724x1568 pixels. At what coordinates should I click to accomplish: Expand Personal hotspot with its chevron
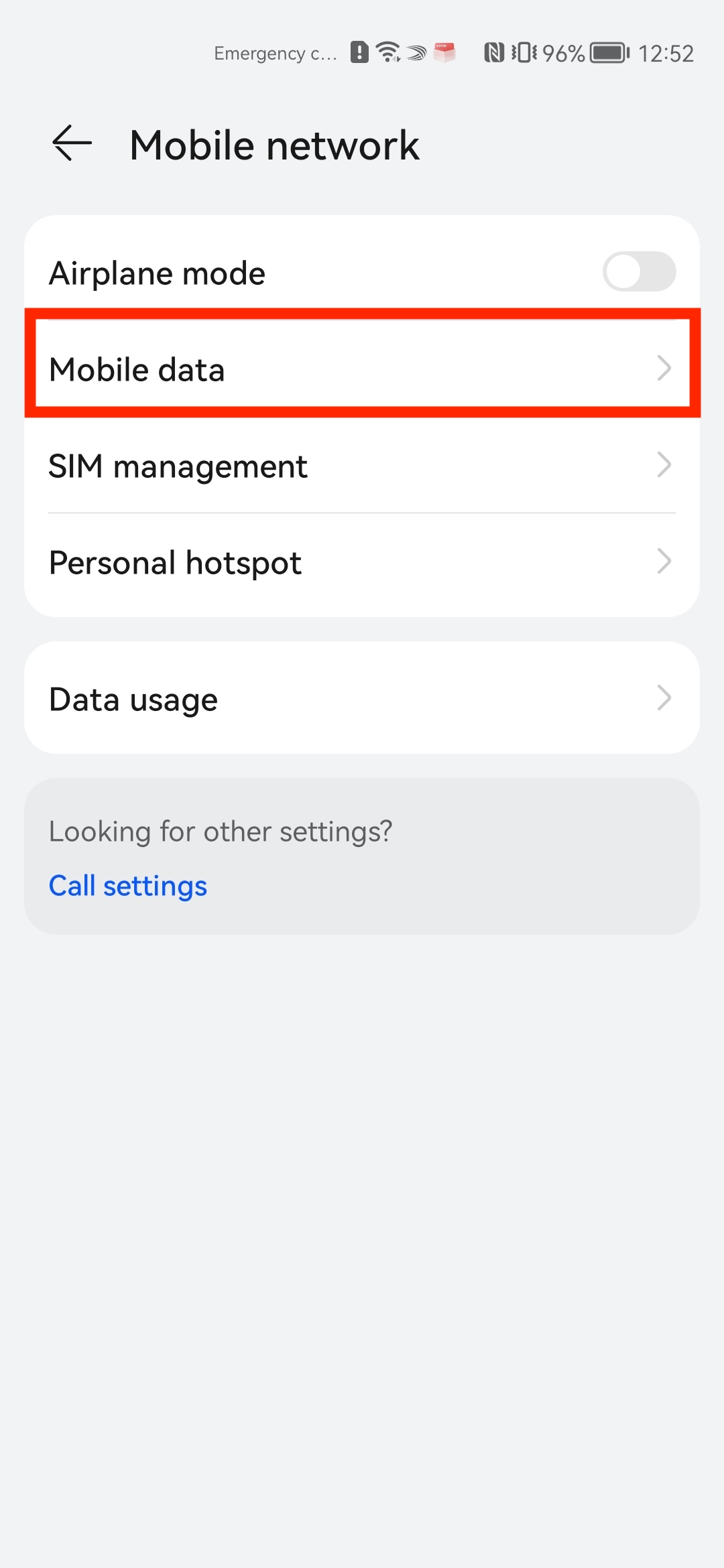click(664, 562)
